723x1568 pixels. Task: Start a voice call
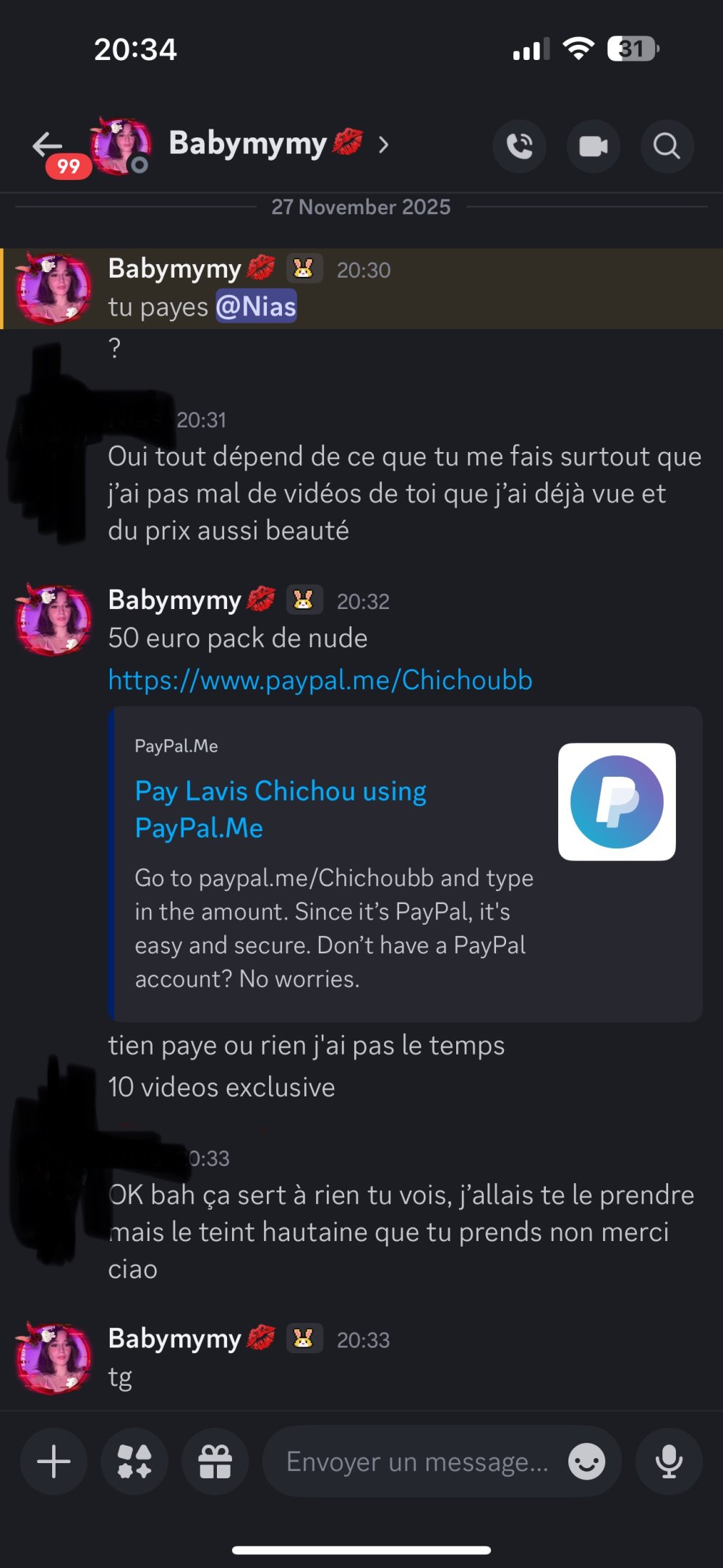519,146
